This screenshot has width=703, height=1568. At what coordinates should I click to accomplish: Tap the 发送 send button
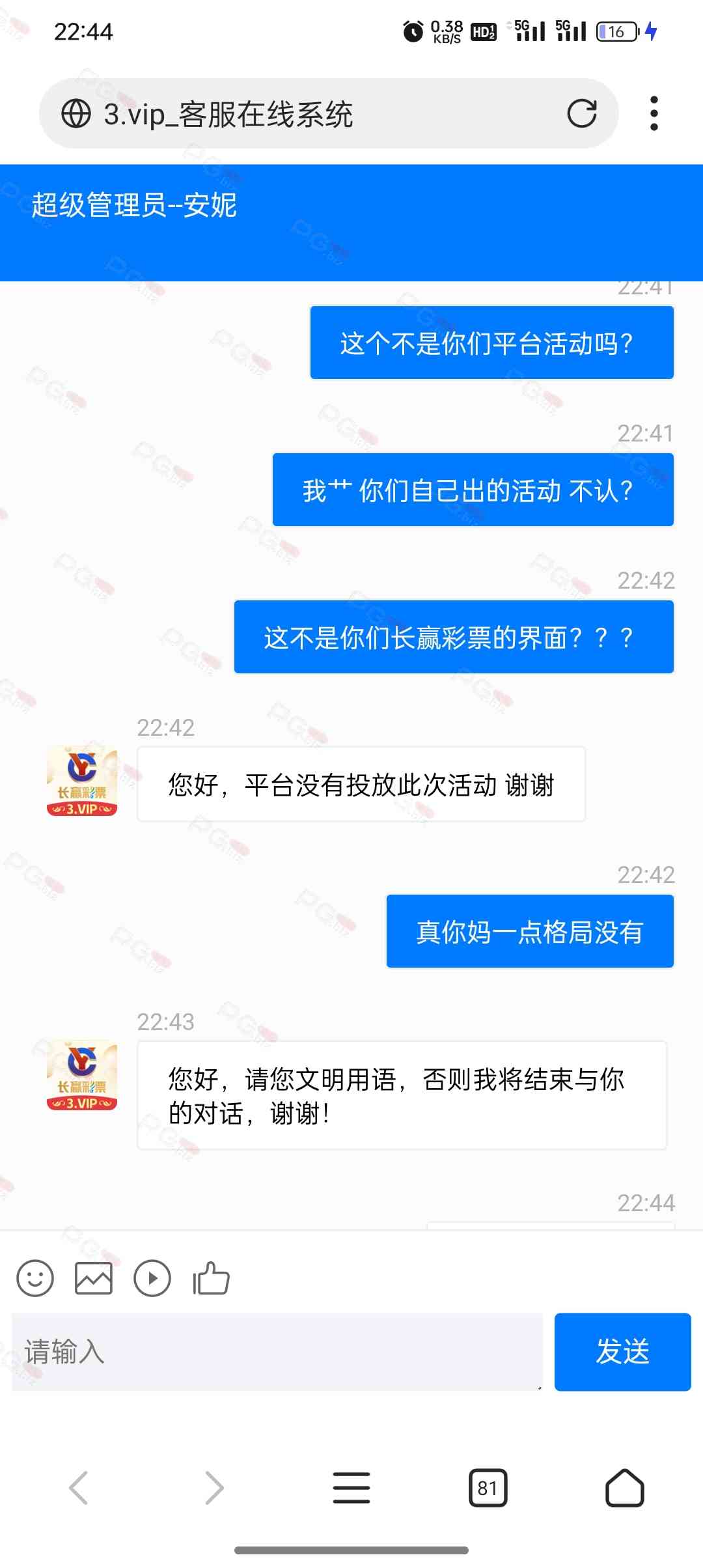coord(622,1352)
